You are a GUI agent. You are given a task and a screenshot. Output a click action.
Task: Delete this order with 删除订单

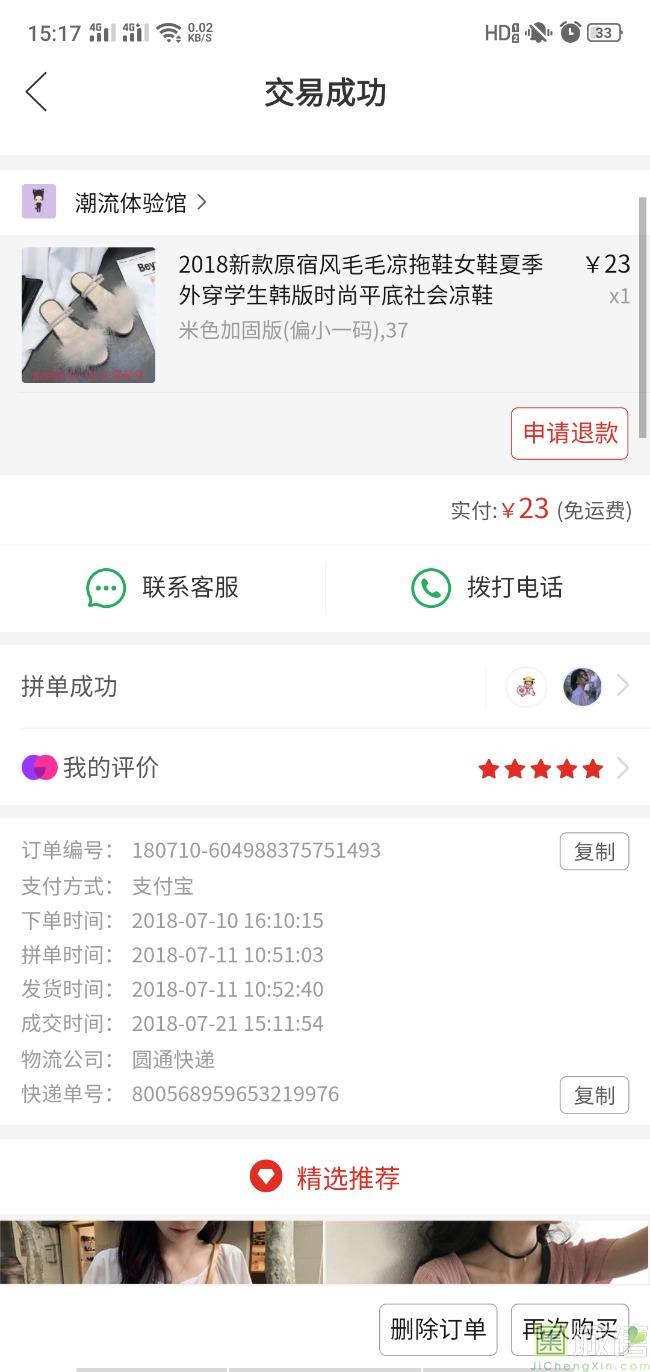pyautogui.click(x=438, y=1329)
